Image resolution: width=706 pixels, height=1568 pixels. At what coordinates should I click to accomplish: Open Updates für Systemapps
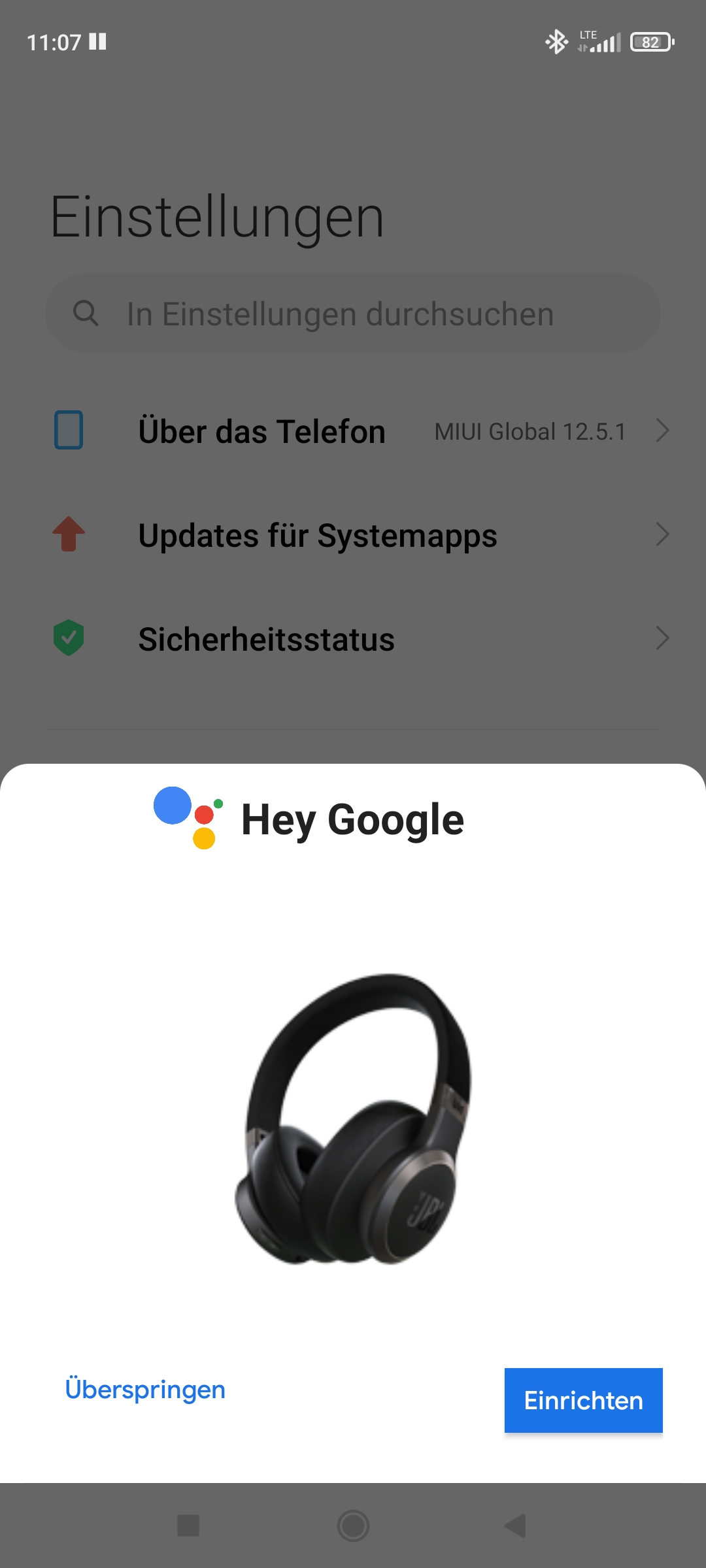pyautogui.click(x=353, y=535)
